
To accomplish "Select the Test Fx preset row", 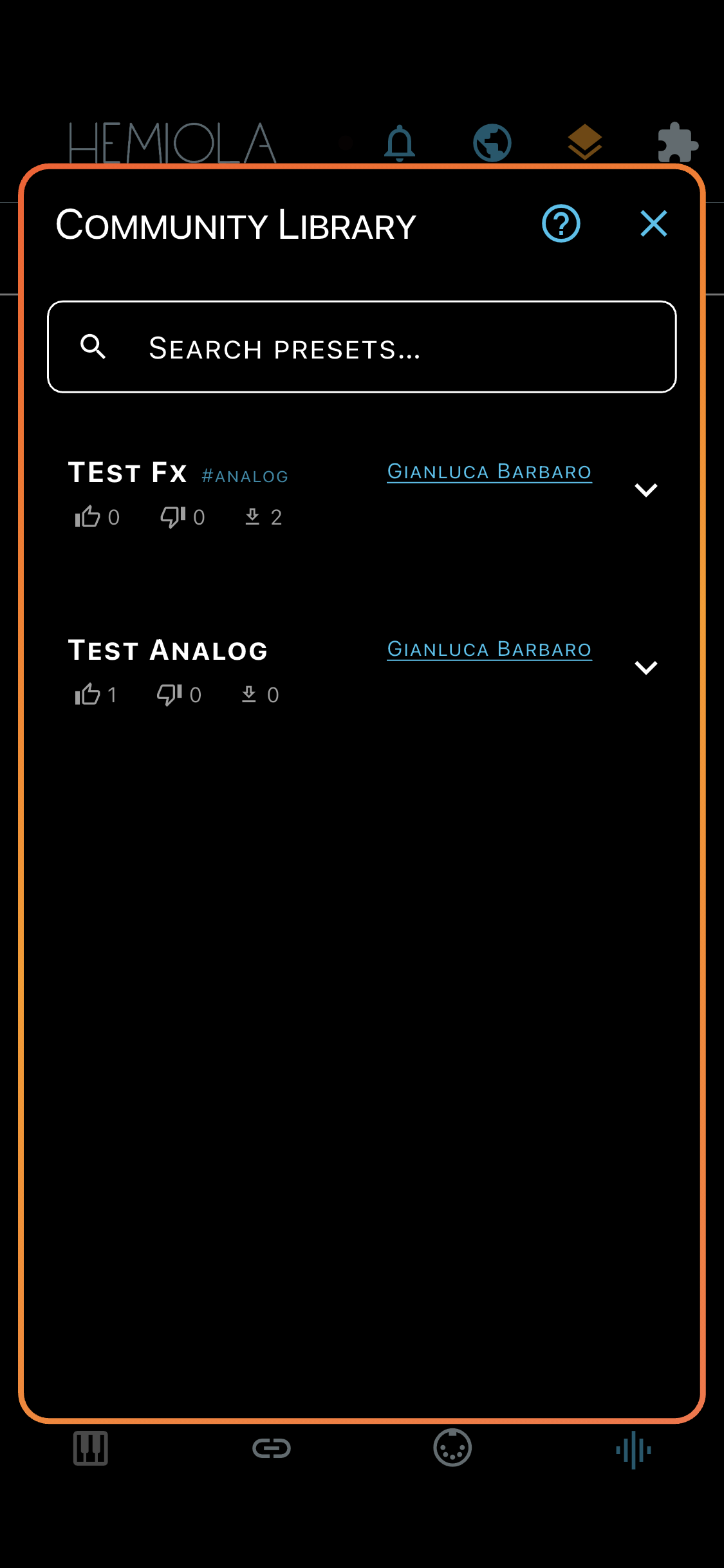I will pos(128,473).
